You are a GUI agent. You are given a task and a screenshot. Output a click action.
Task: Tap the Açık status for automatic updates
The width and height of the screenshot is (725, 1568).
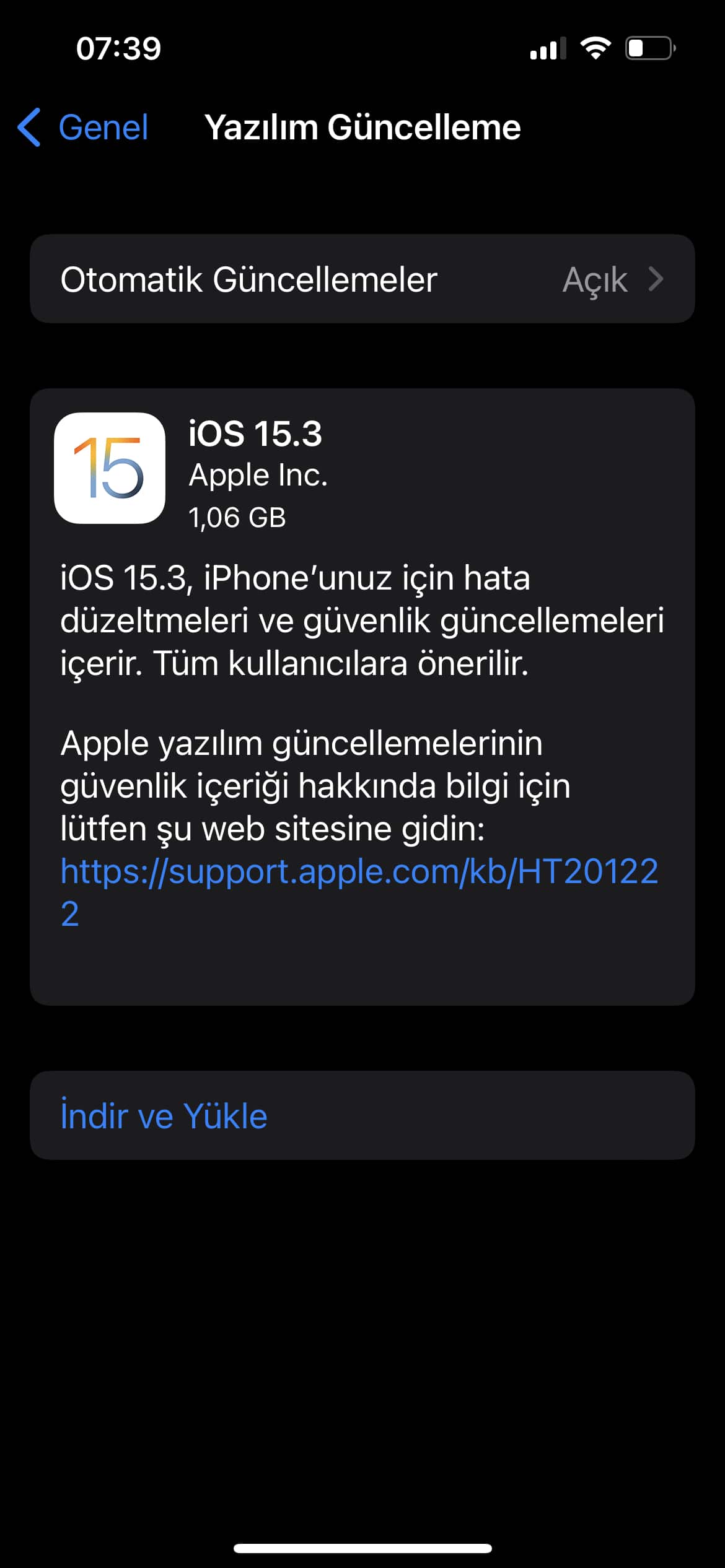pyautogui.click(x=595, y=280)
